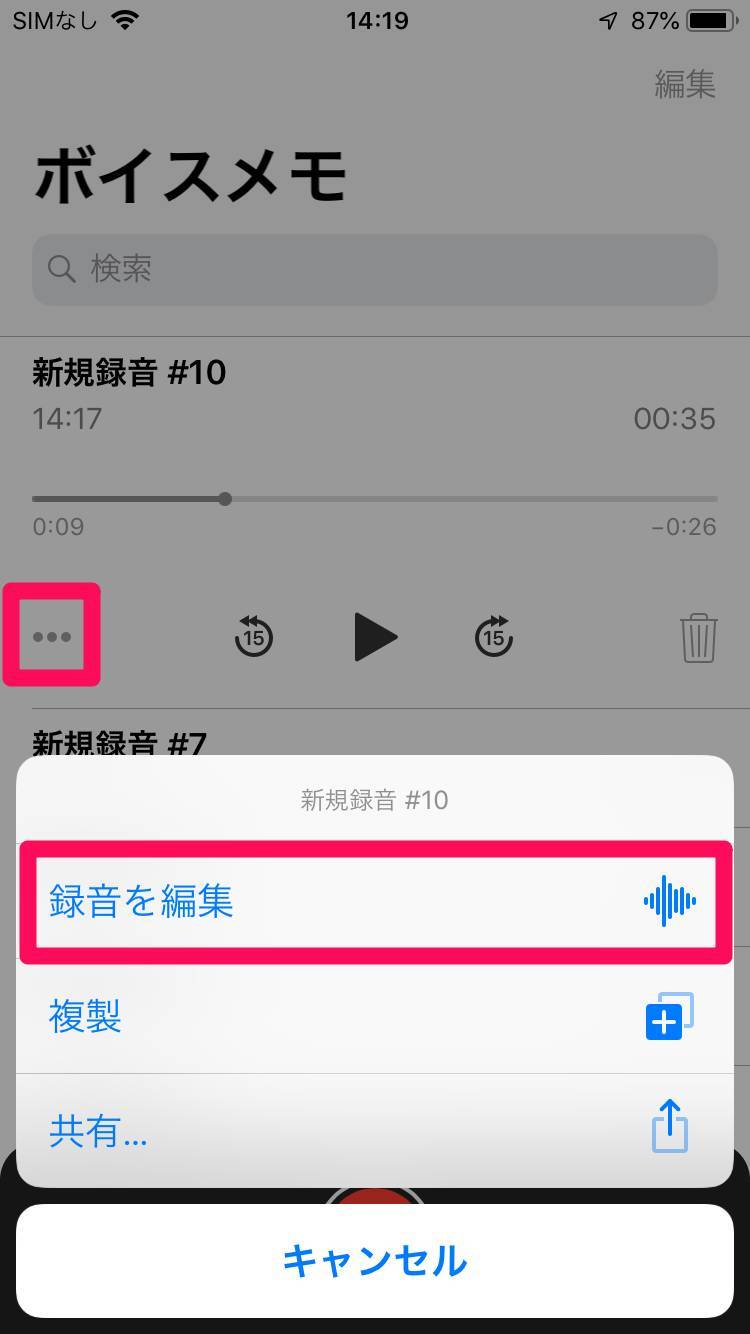This screenshot has width=750, height=1334.
Task: Choose 複製 to duplicate the recording
Action: point(375,1016)
